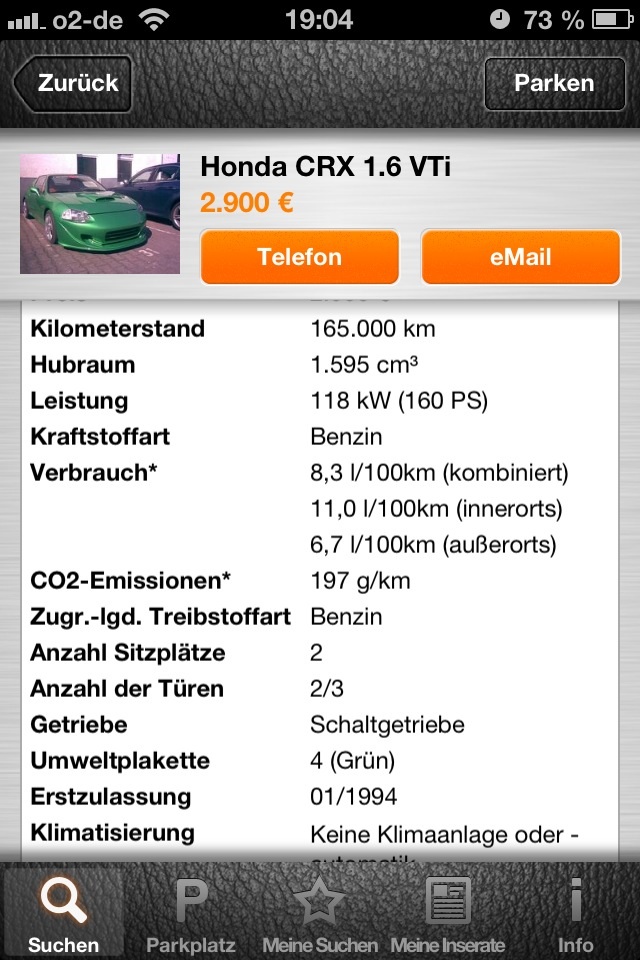The image size is (640, 960).
Task: Go to the Meine Inserate tab
Action: point(448,914)
